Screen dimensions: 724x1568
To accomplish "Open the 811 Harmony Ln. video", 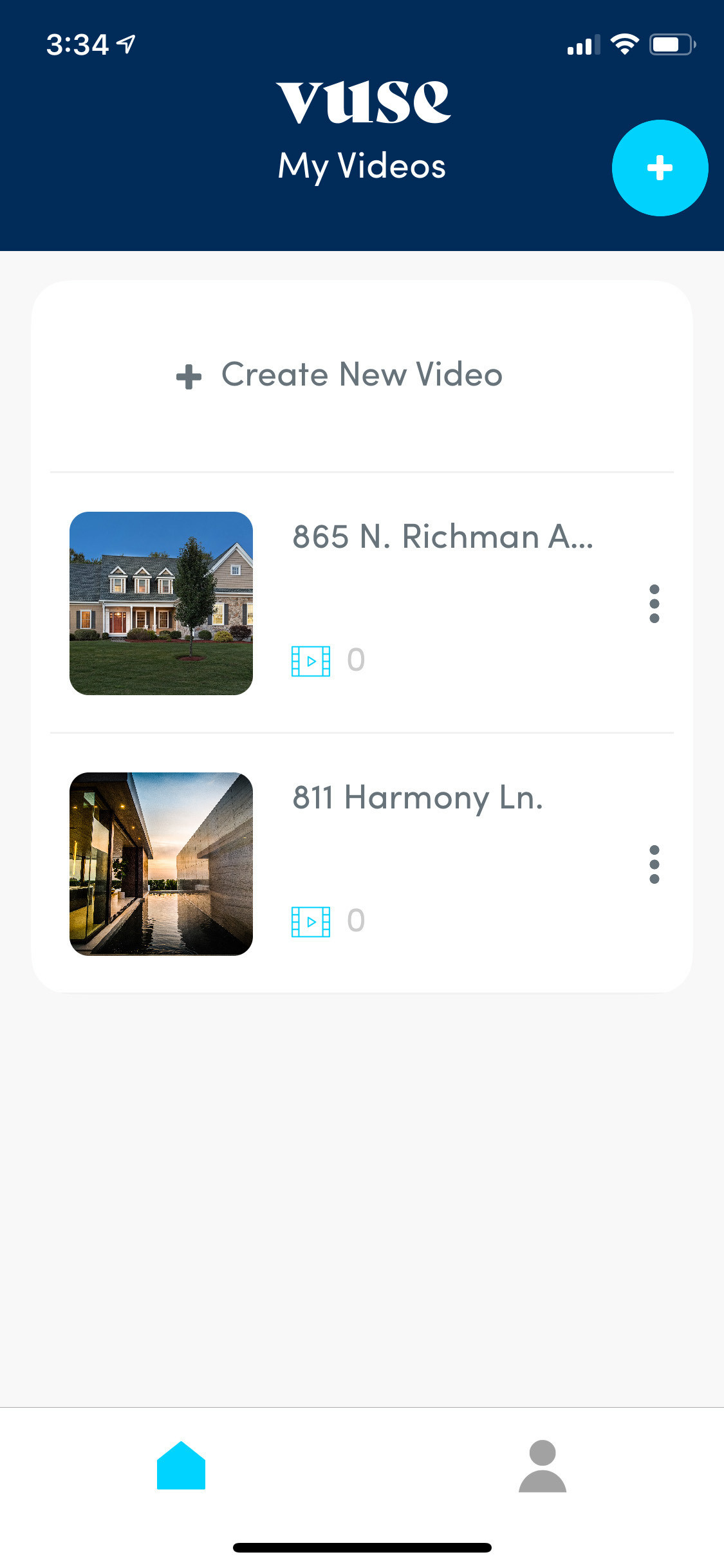I will coord(417,798).
